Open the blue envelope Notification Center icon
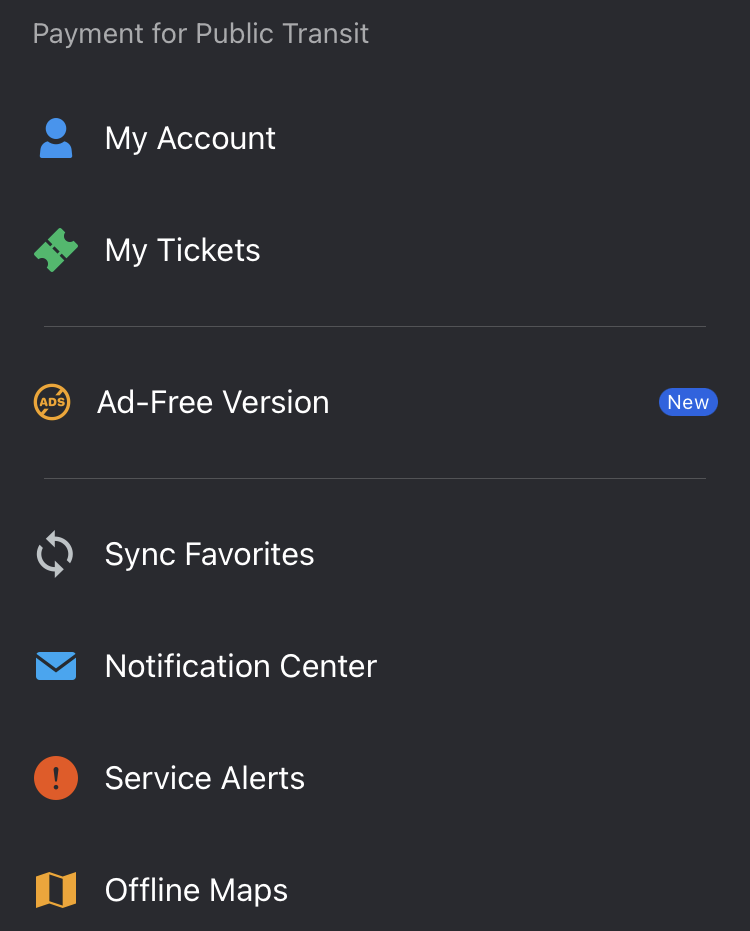This screenshot has height=931, width=750. (x=55, y=666)
